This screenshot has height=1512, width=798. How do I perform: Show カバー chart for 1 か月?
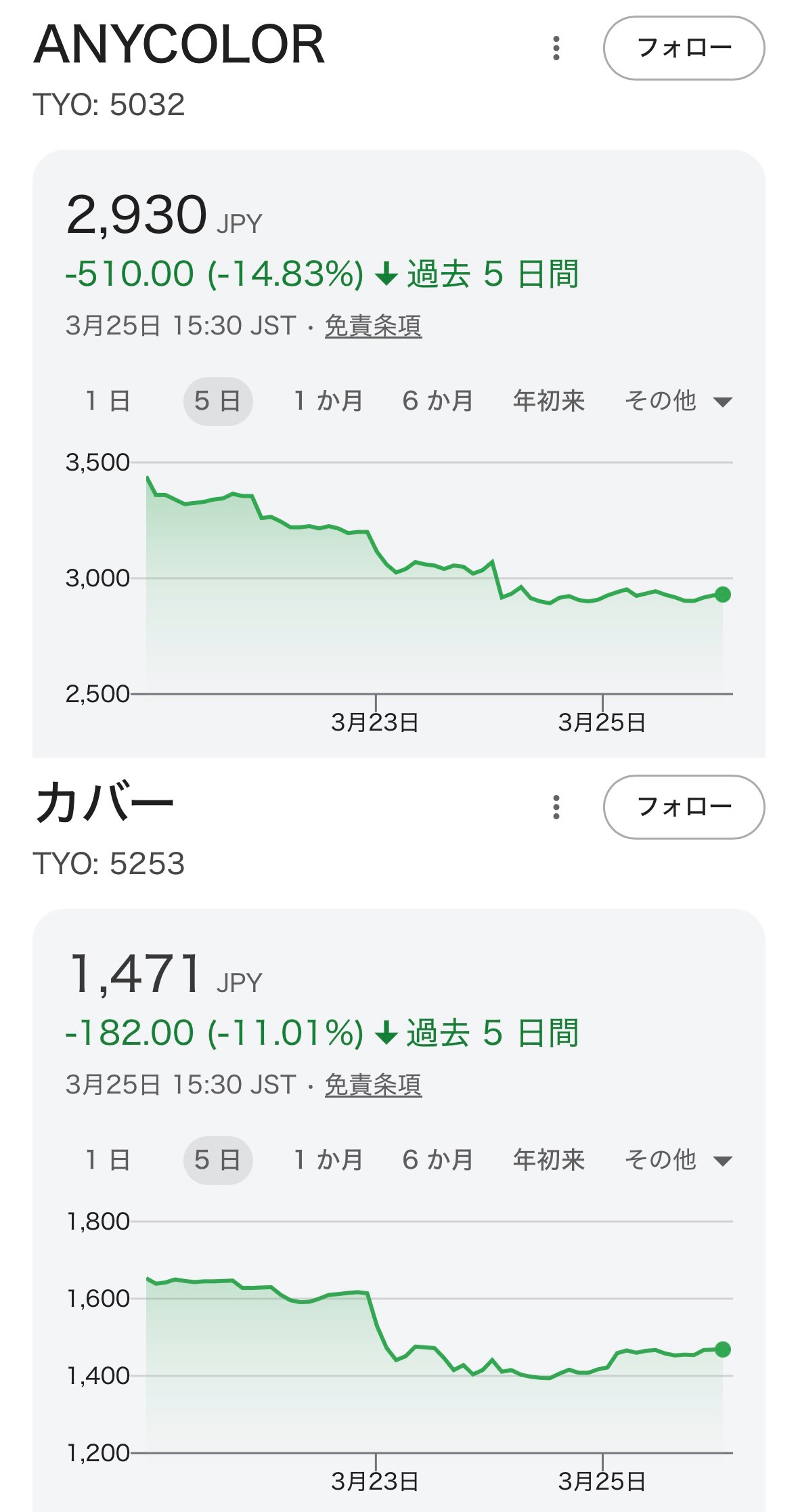(x=328, y=1160)
